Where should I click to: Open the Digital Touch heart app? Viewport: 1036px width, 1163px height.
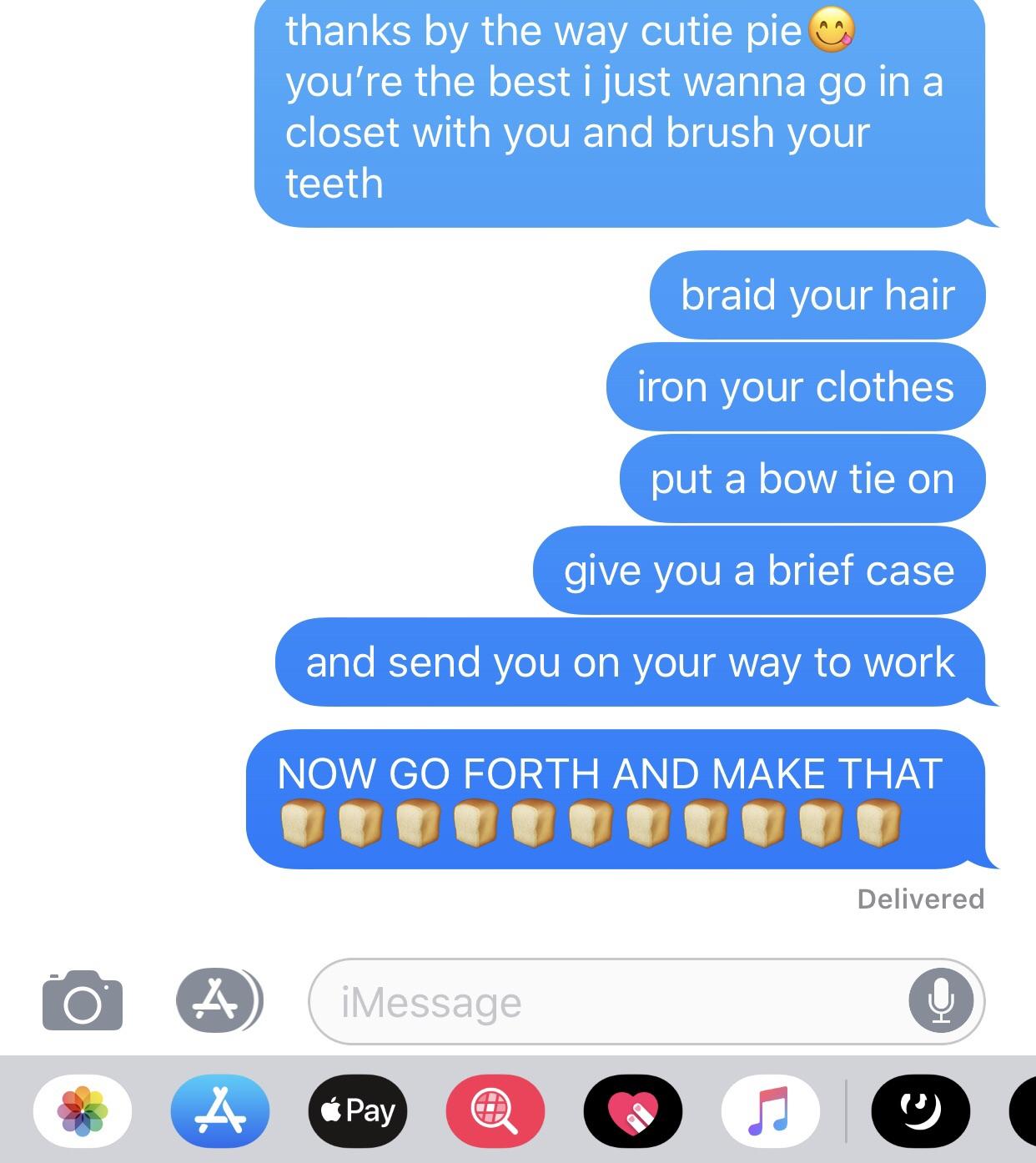pos(634,1111)
